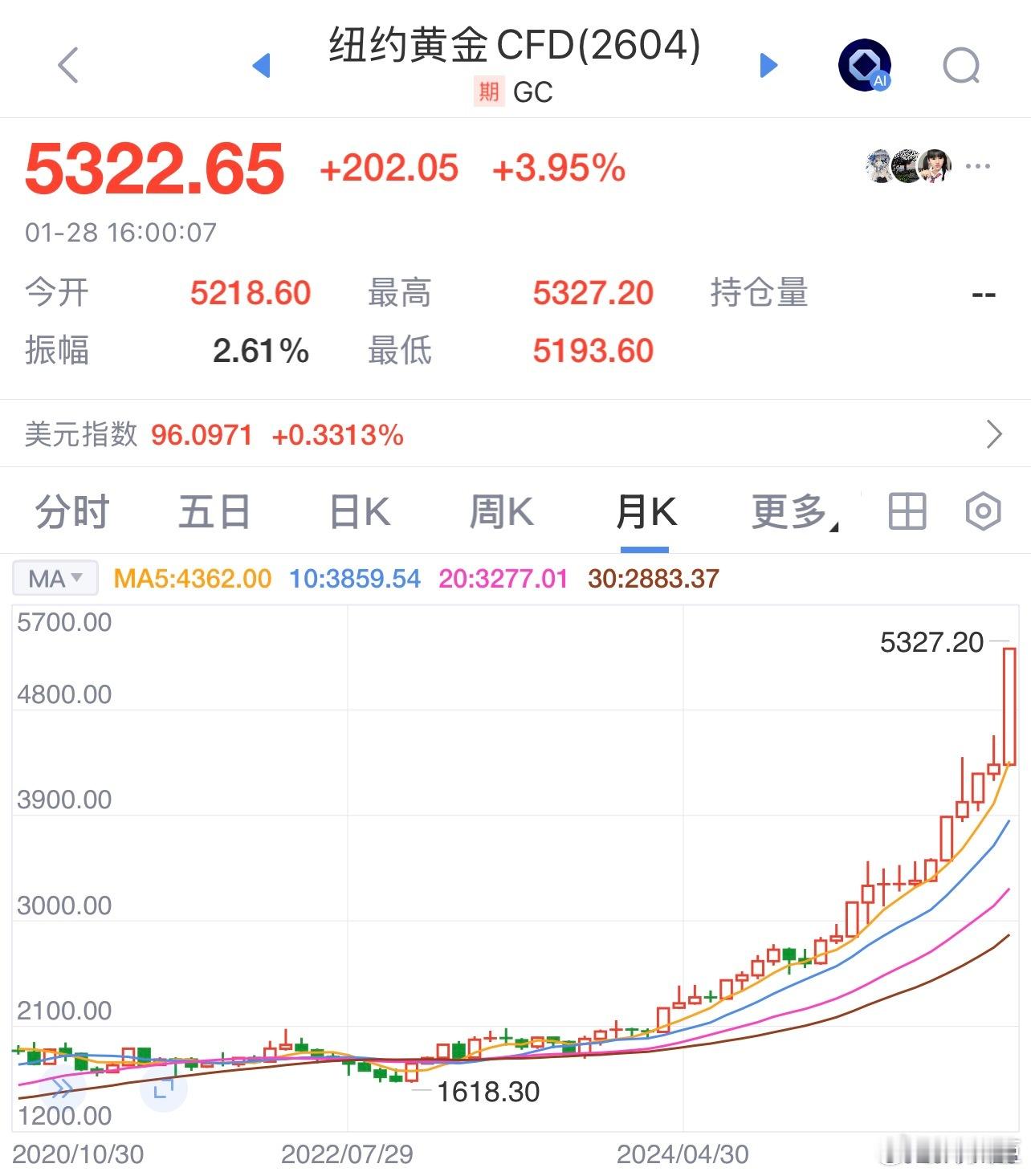Switch to next instrument with blue right triangle
1031x1176 pixels.
point(768,67)
